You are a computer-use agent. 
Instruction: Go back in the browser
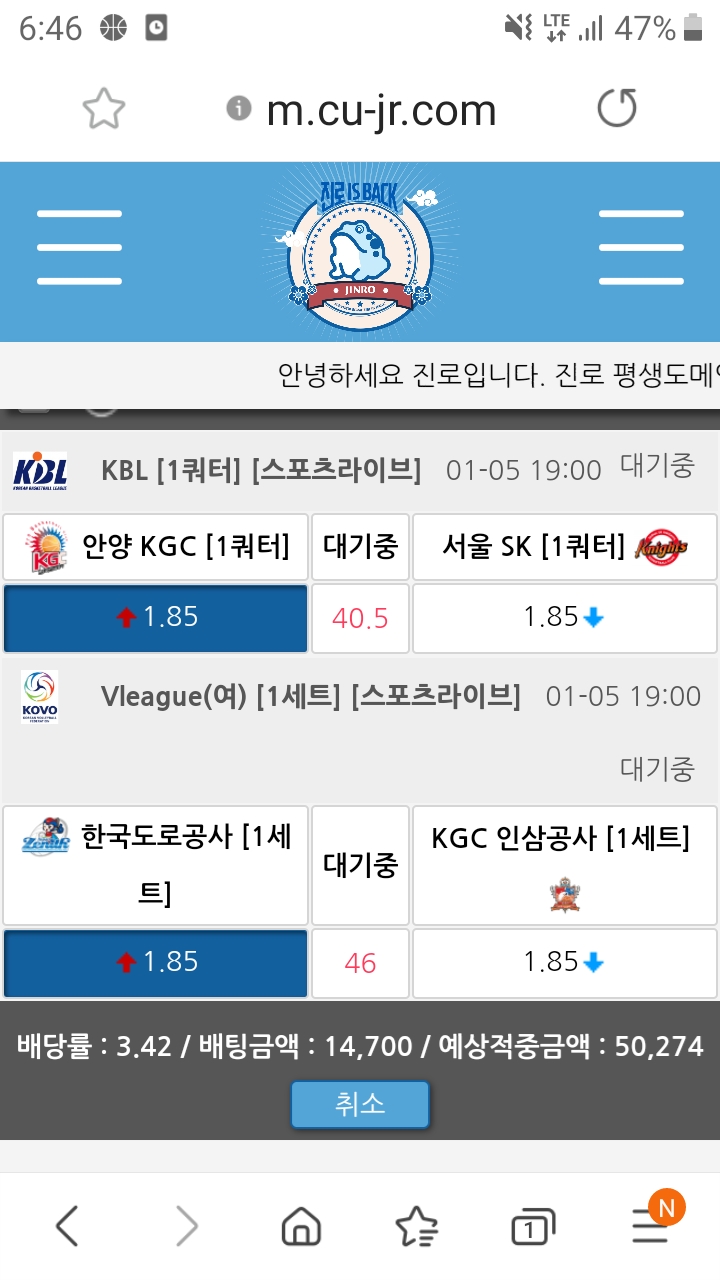67,1226
